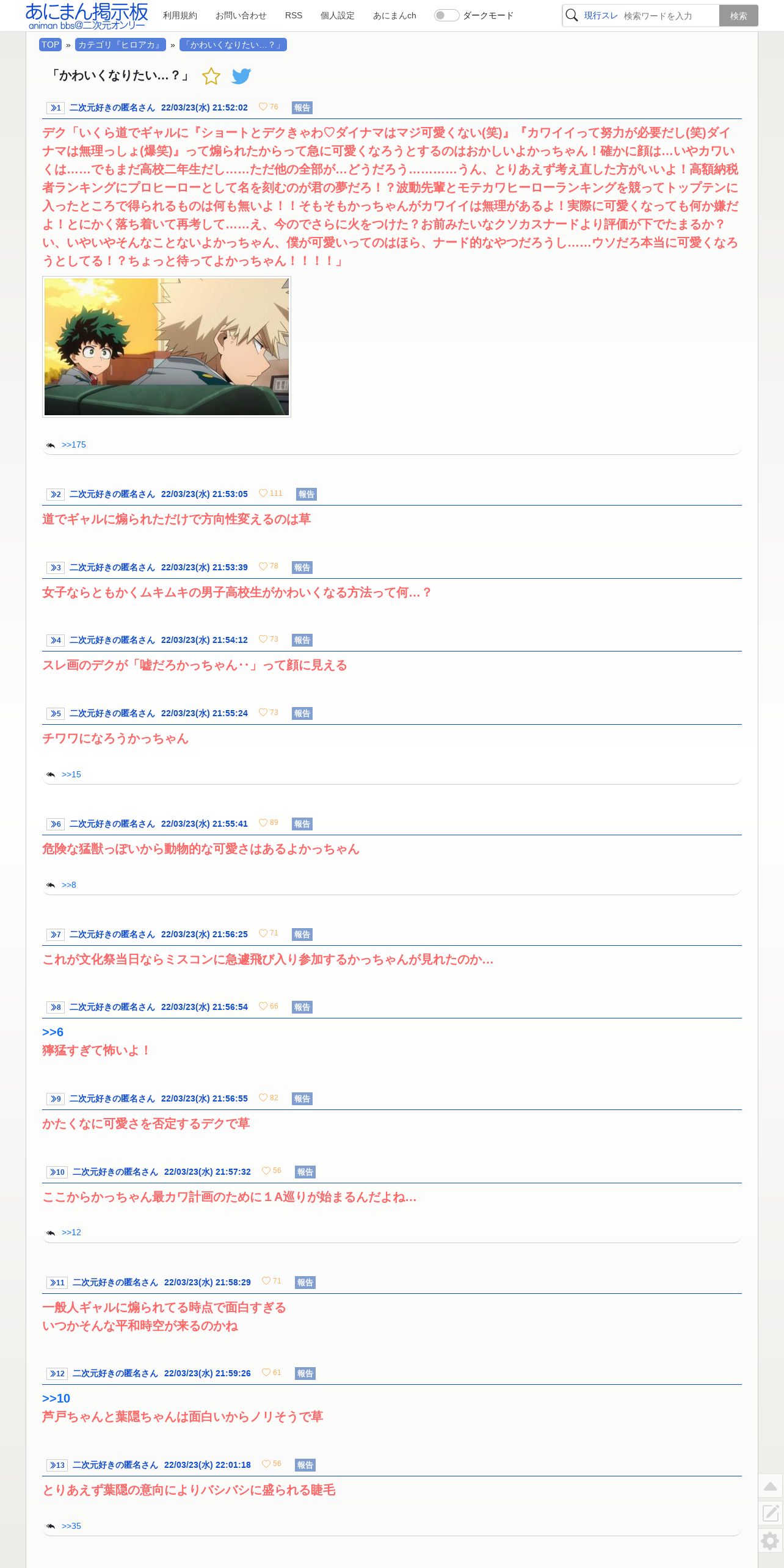Viewport: 784px width, 1568px height.
Task: Tap the 検索 button
Action: pos(738,16)
